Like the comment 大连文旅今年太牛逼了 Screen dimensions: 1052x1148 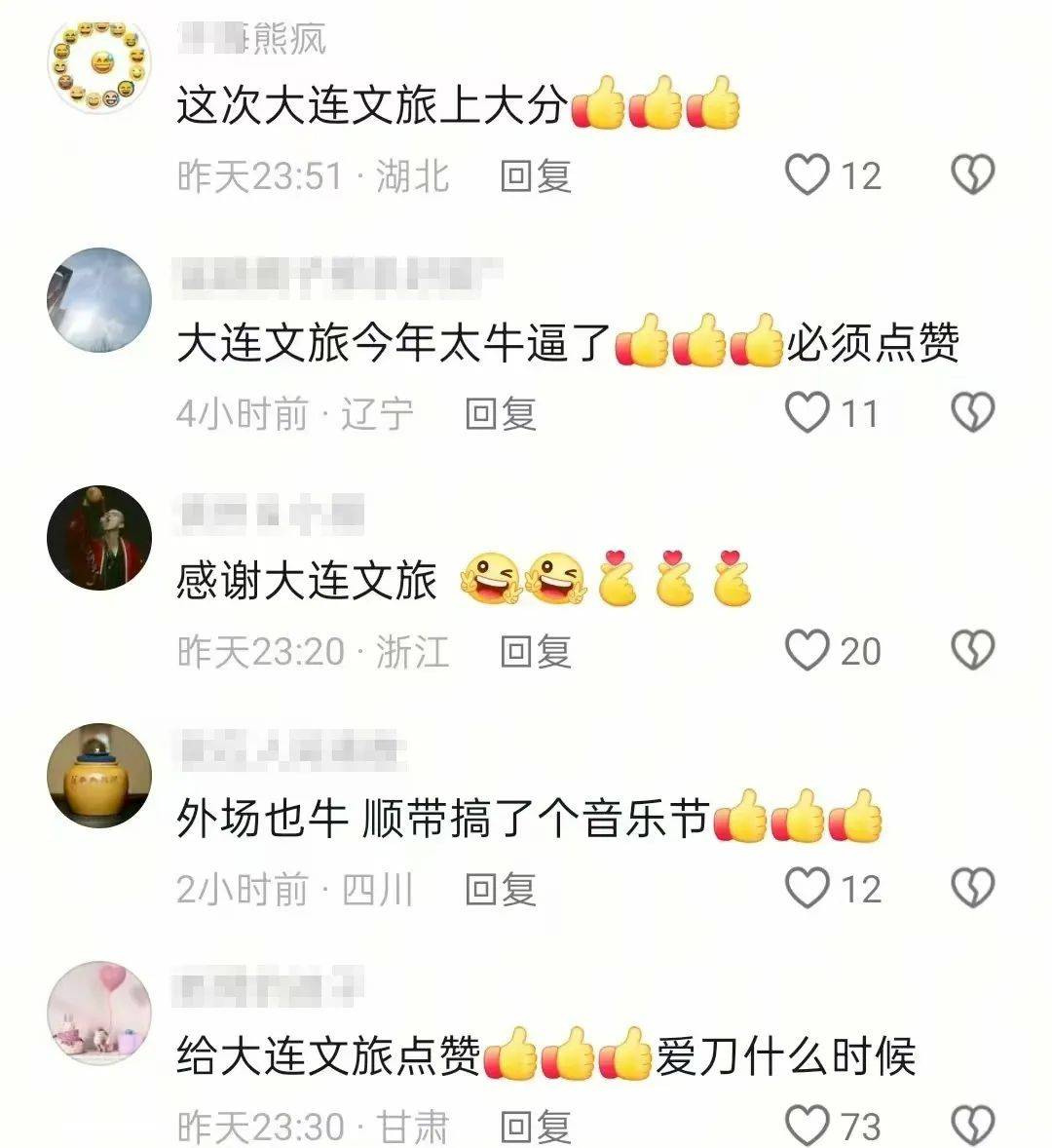(808, 413)
